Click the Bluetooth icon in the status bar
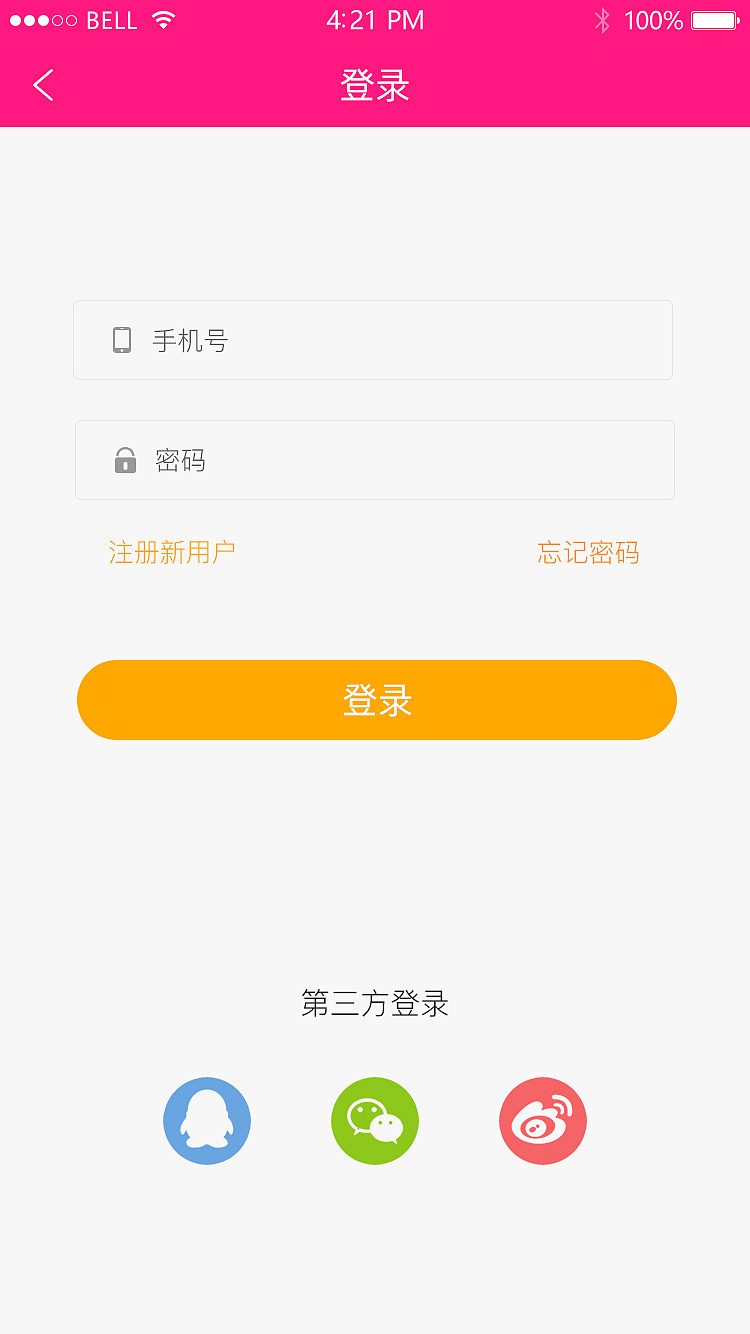This screenshot has height=1334, width=750. click(x=603, y=19)
